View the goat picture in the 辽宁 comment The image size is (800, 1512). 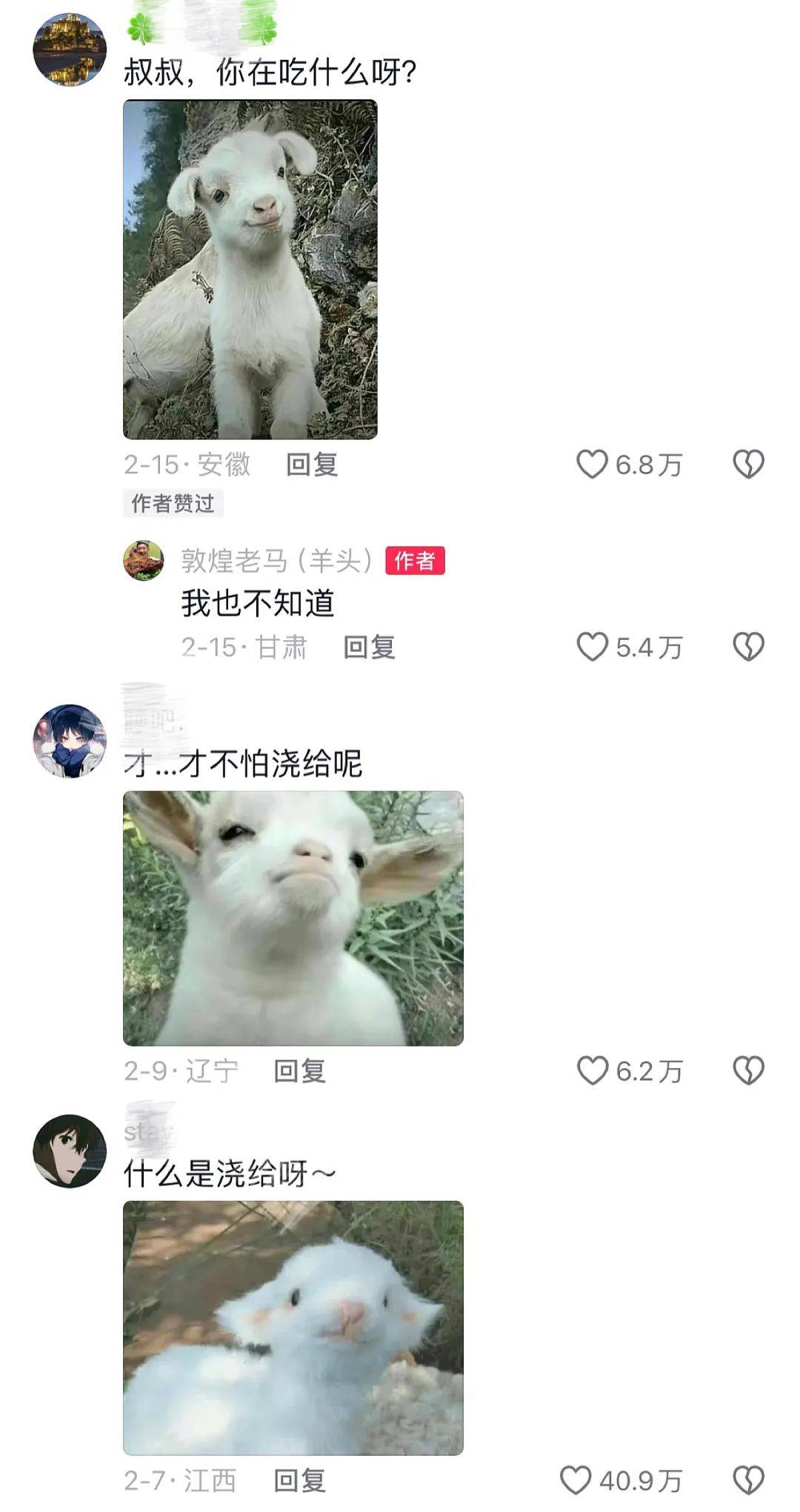[293, 919]
